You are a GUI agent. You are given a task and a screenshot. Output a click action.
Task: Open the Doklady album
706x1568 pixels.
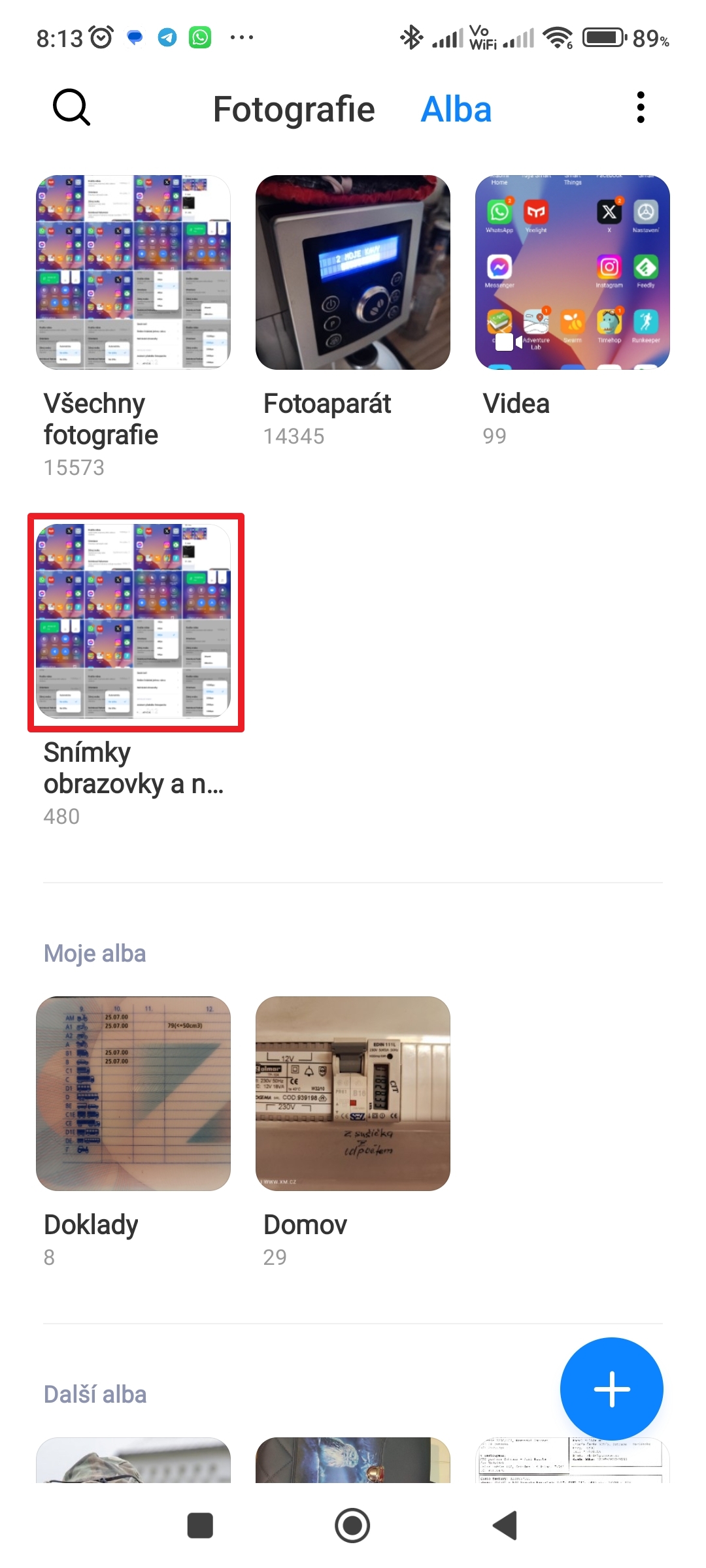[133, 1094]
